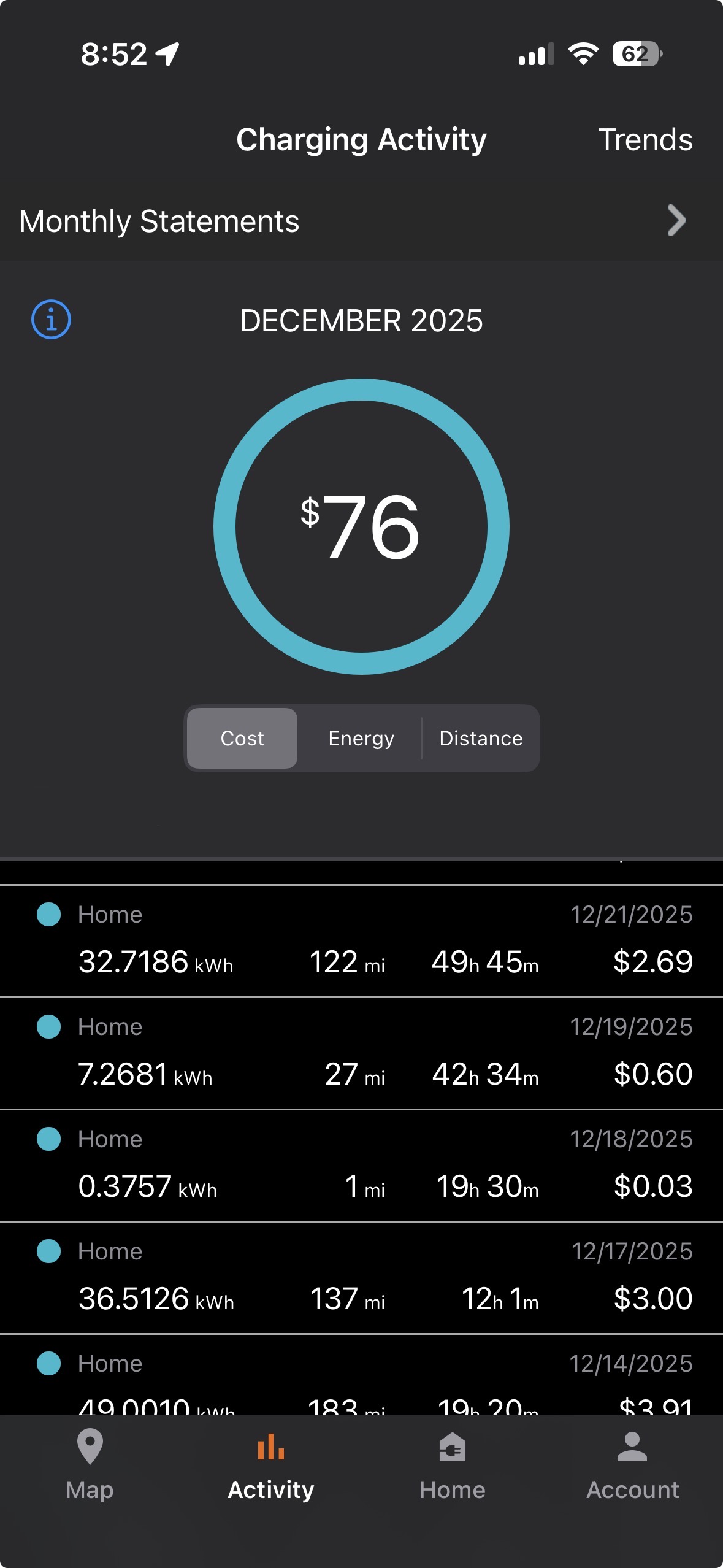This screenshot has height=1568, width=723.
Task: Open the 12/19/2025 Home charging session
Action: pos(361,1053)
